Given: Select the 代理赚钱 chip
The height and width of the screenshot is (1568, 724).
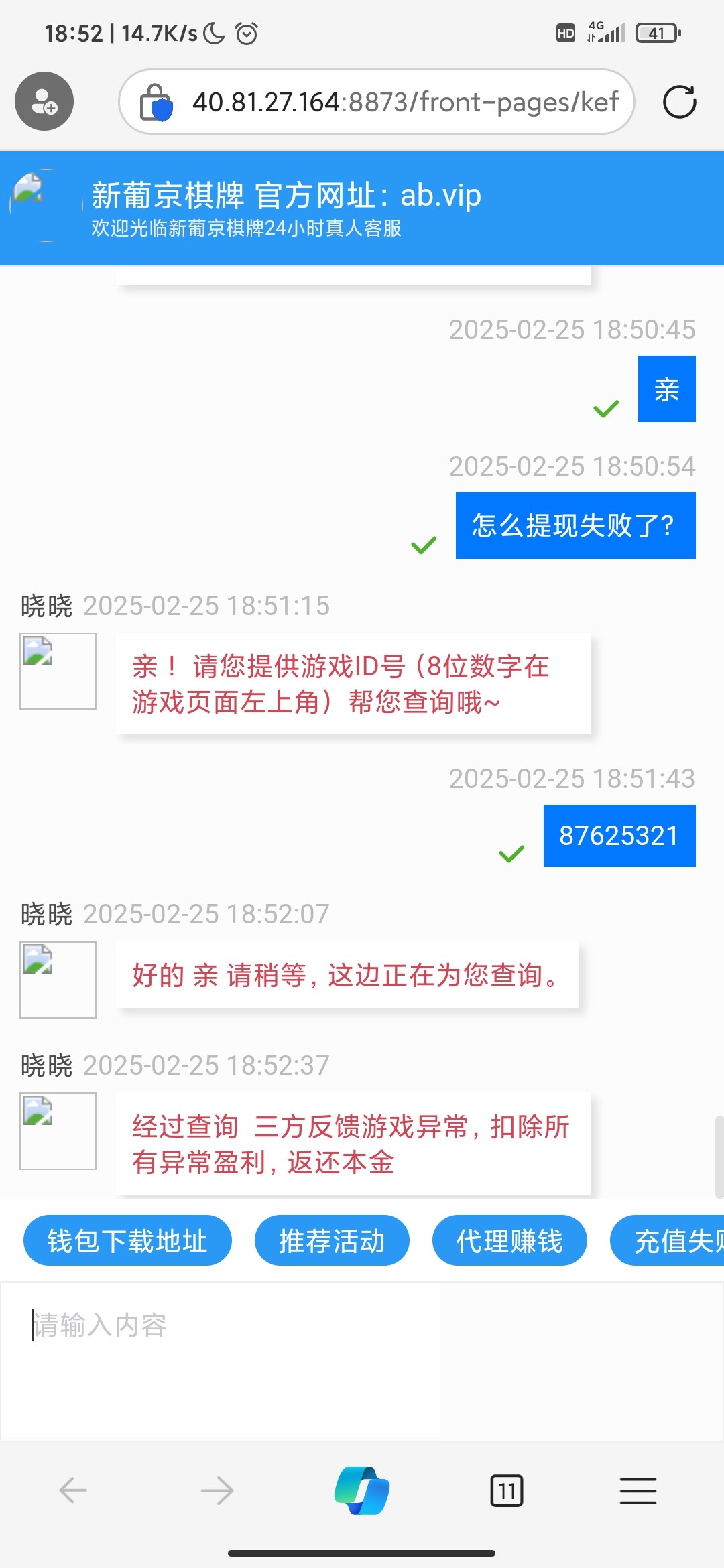Looking at the screenshot, I should 509,1240.
